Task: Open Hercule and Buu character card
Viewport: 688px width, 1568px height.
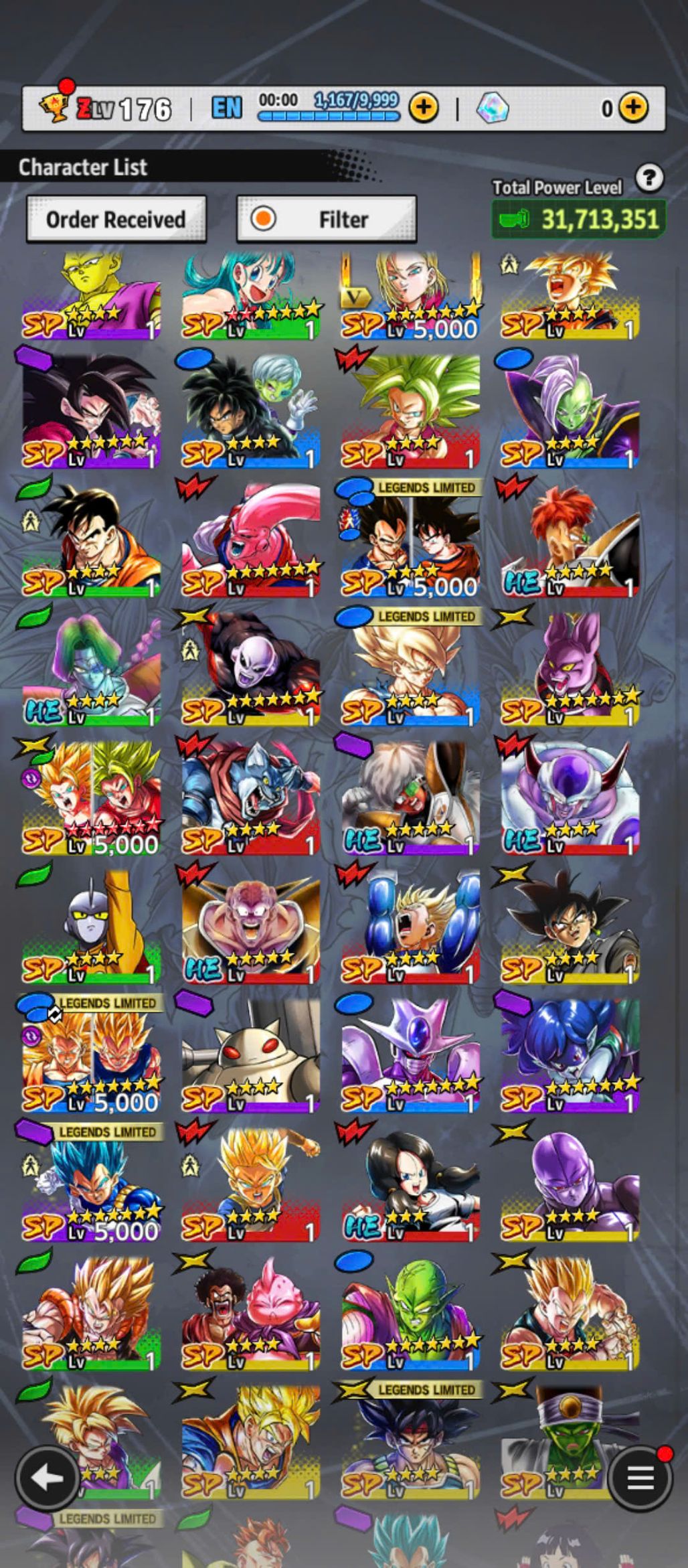Action: pos(250,1312)
